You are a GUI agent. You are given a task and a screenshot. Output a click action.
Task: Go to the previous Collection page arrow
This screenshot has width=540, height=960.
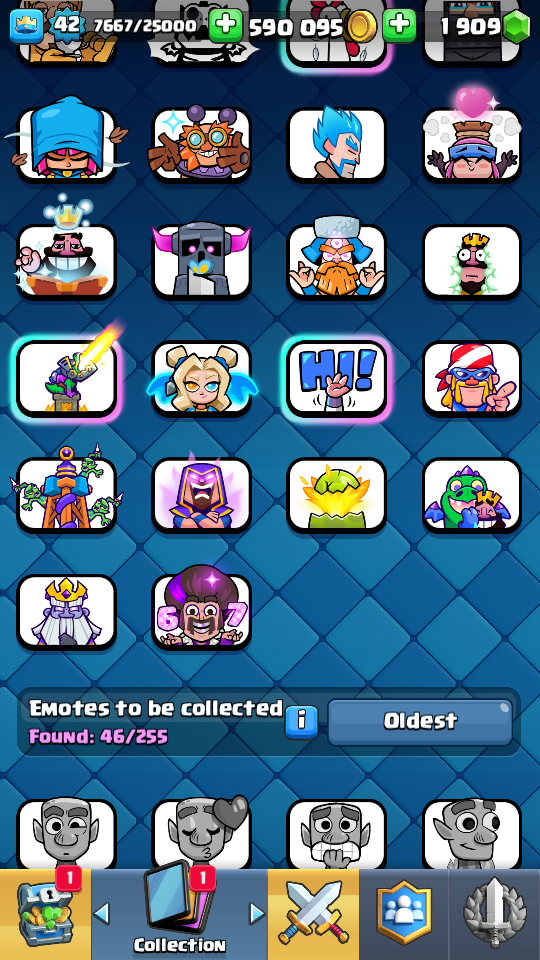[102, 913]
